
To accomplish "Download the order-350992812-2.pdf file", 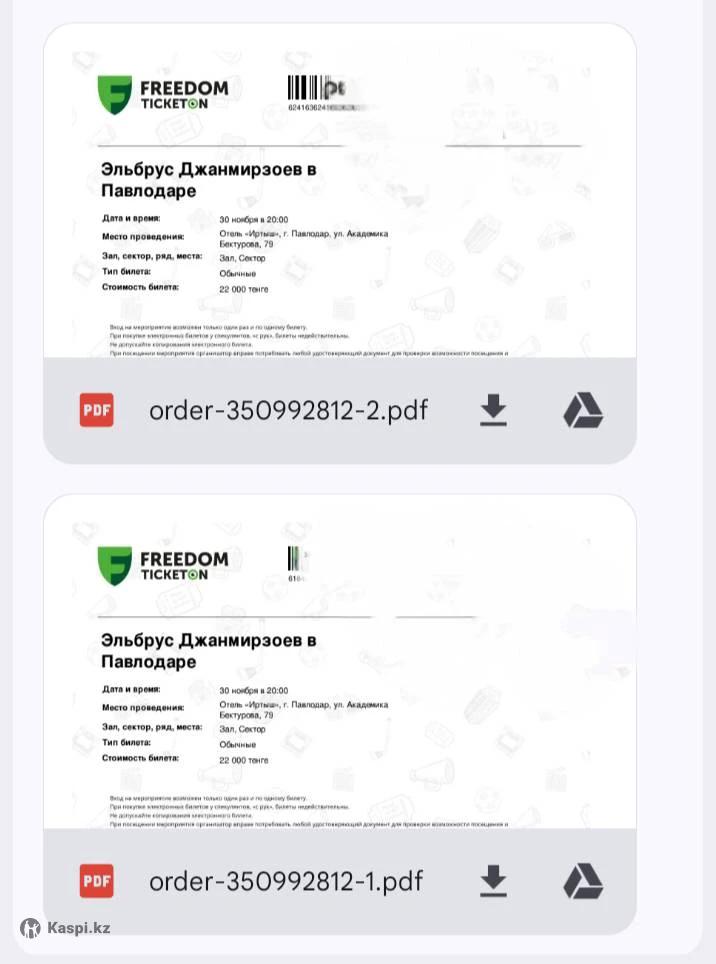I will [x=493, y=410].
